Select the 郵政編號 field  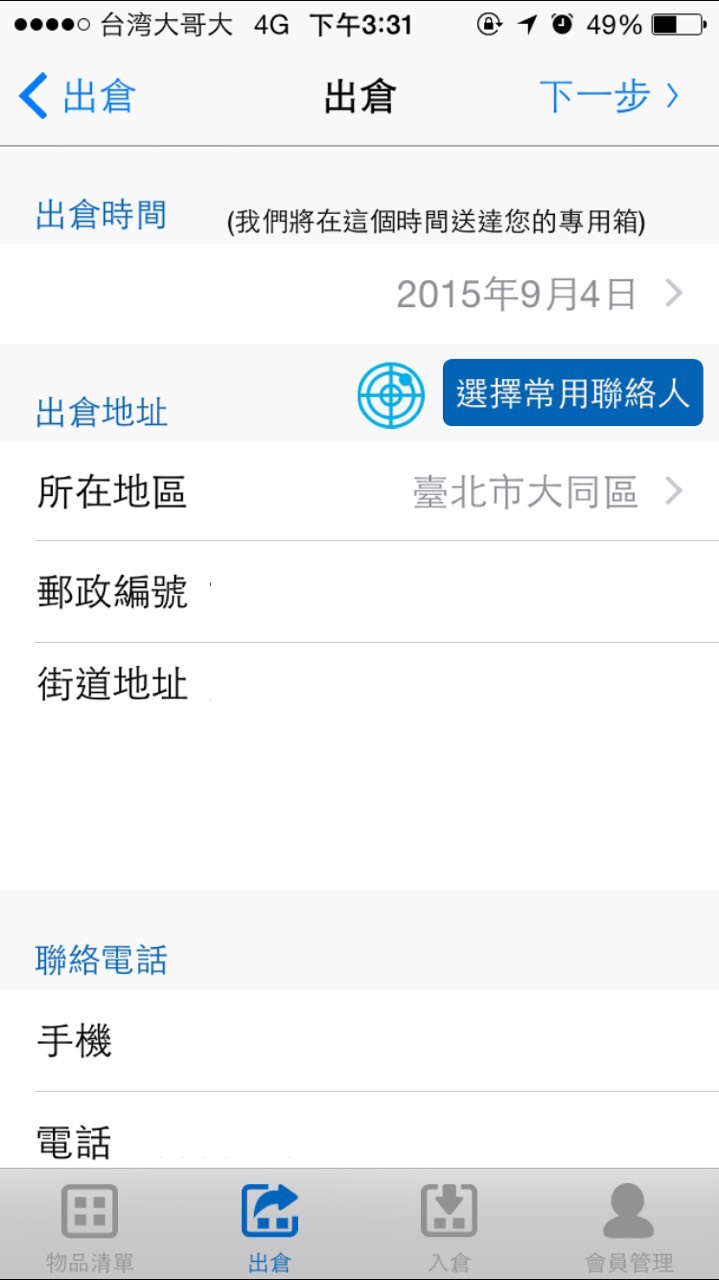359,592
